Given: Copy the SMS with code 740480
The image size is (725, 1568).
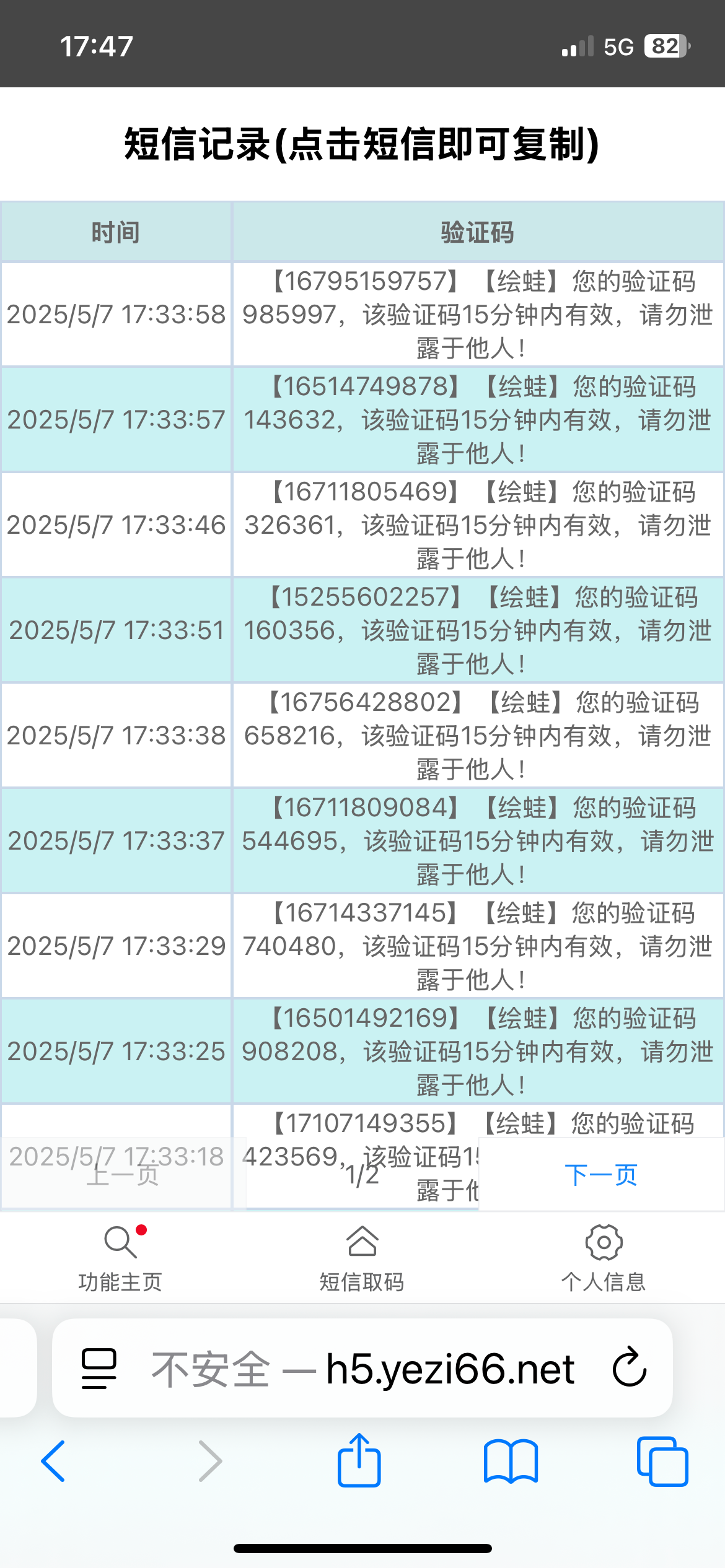Looking at the screenshot, I should [478, 946].
